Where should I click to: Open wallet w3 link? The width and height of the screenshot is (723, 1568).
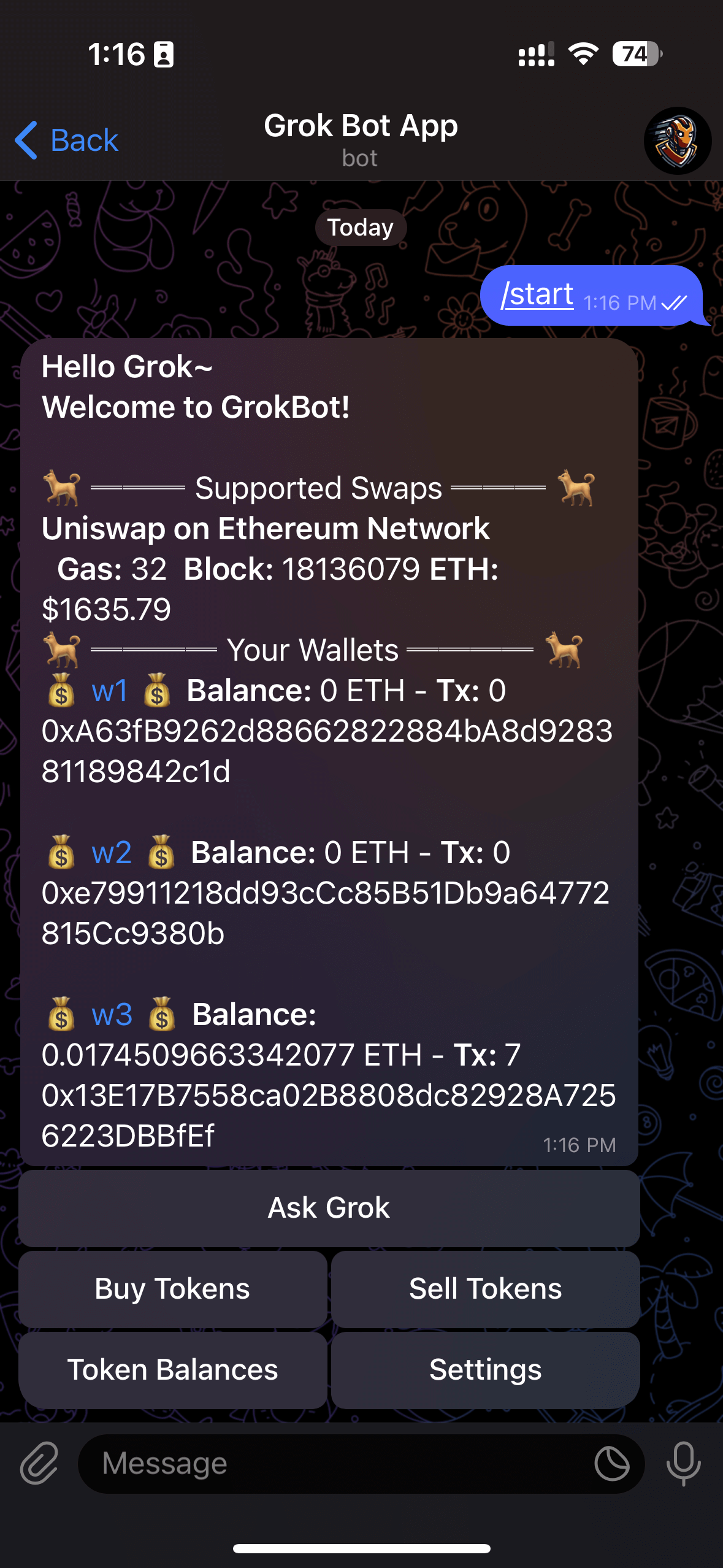[x=112, y=1015]
